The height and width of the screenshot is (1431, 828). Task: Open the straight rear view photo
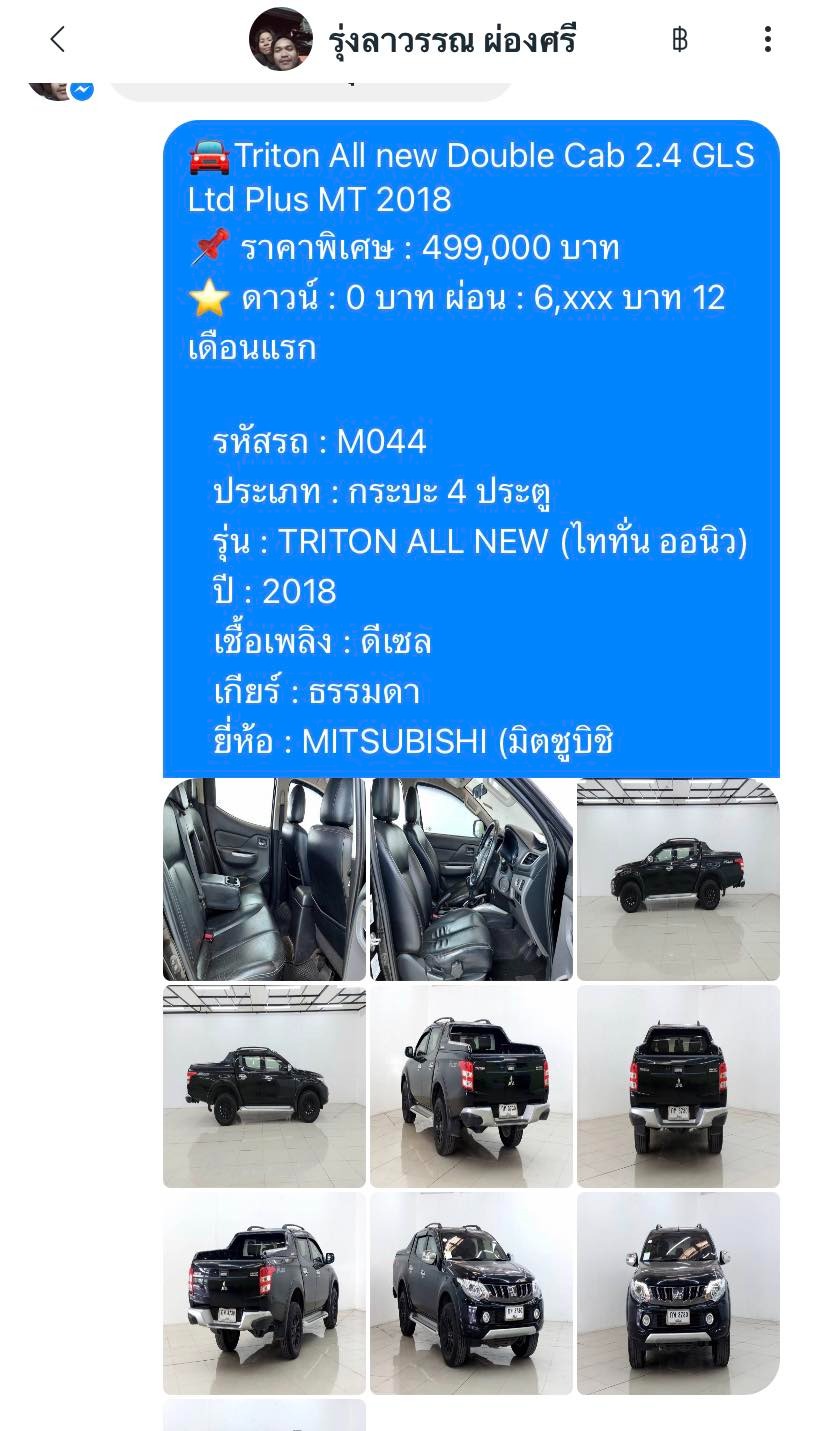678,1086
